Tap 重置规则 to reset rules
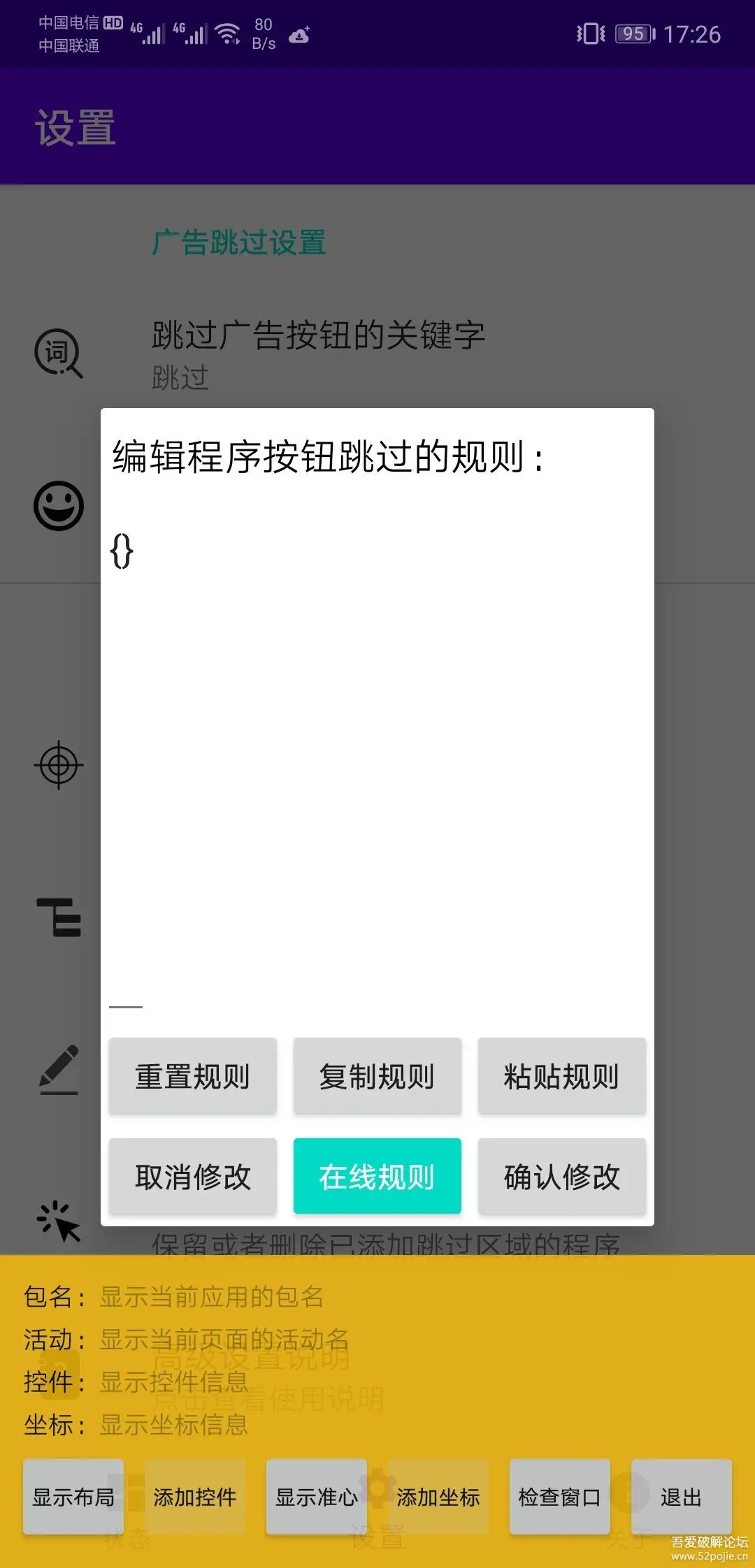Screen dimensions: 755x1568 pos(192,1076)
